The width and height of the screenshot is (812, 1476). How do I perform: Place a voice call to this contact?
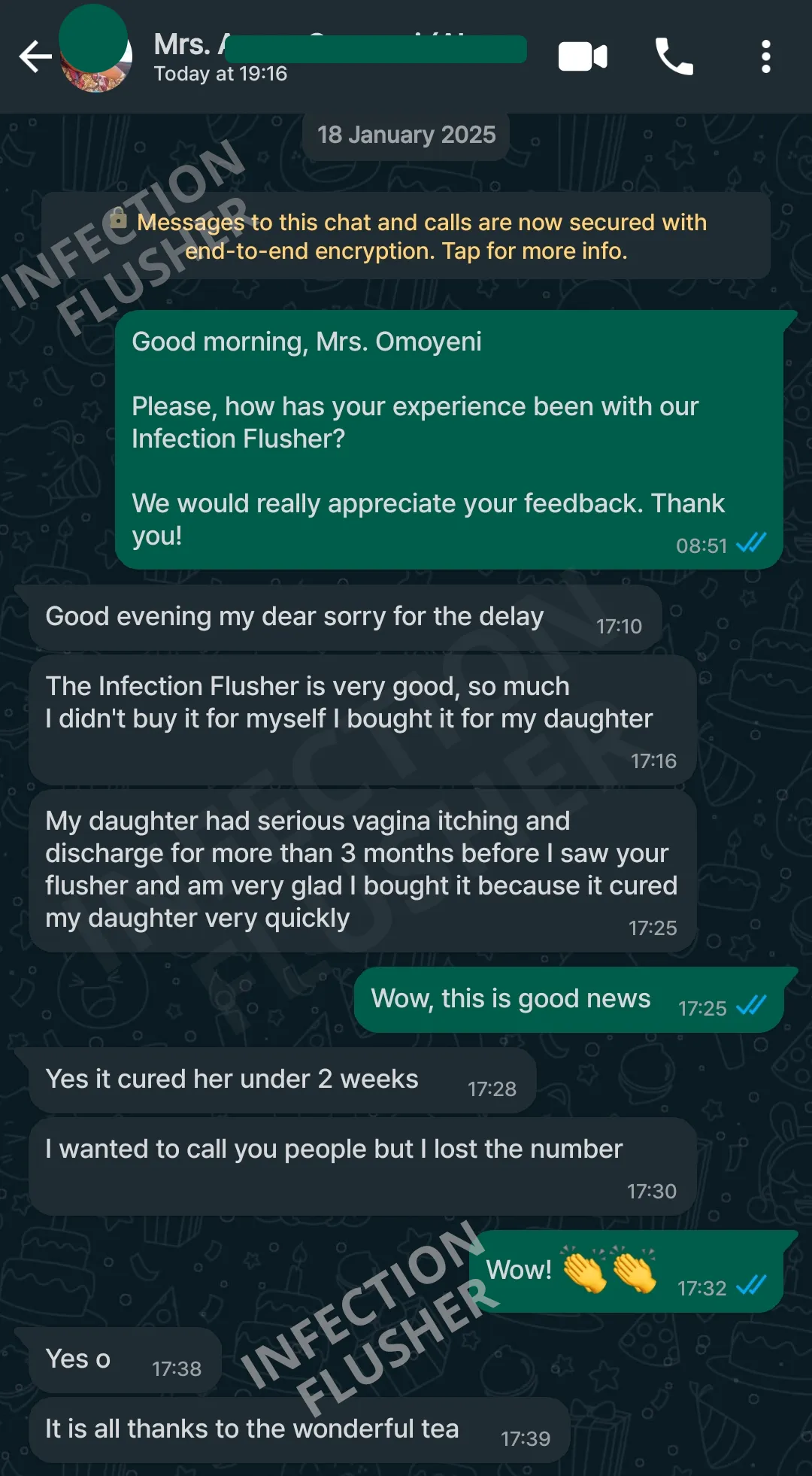point(674,57)
